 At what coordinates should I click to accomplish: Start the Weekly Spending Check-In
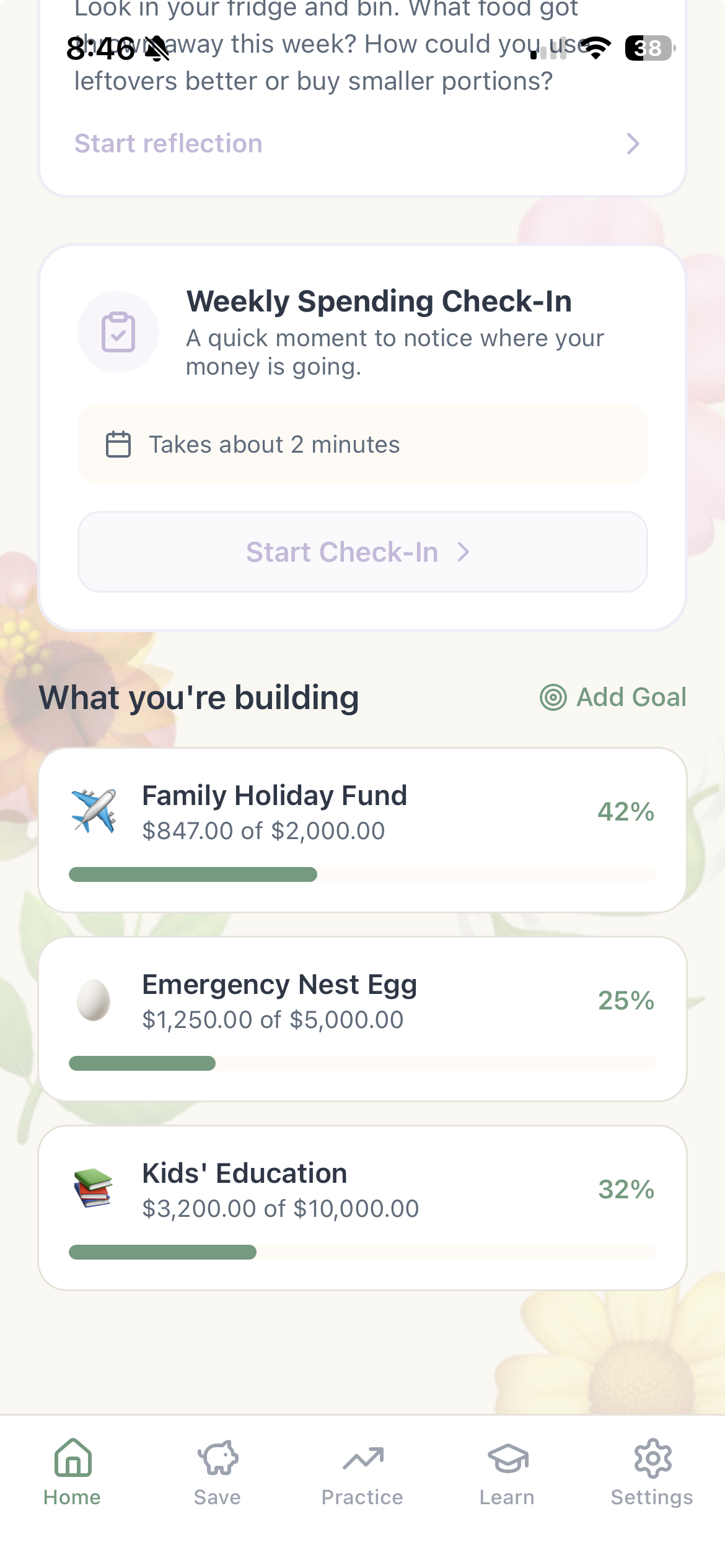point(362,552)
